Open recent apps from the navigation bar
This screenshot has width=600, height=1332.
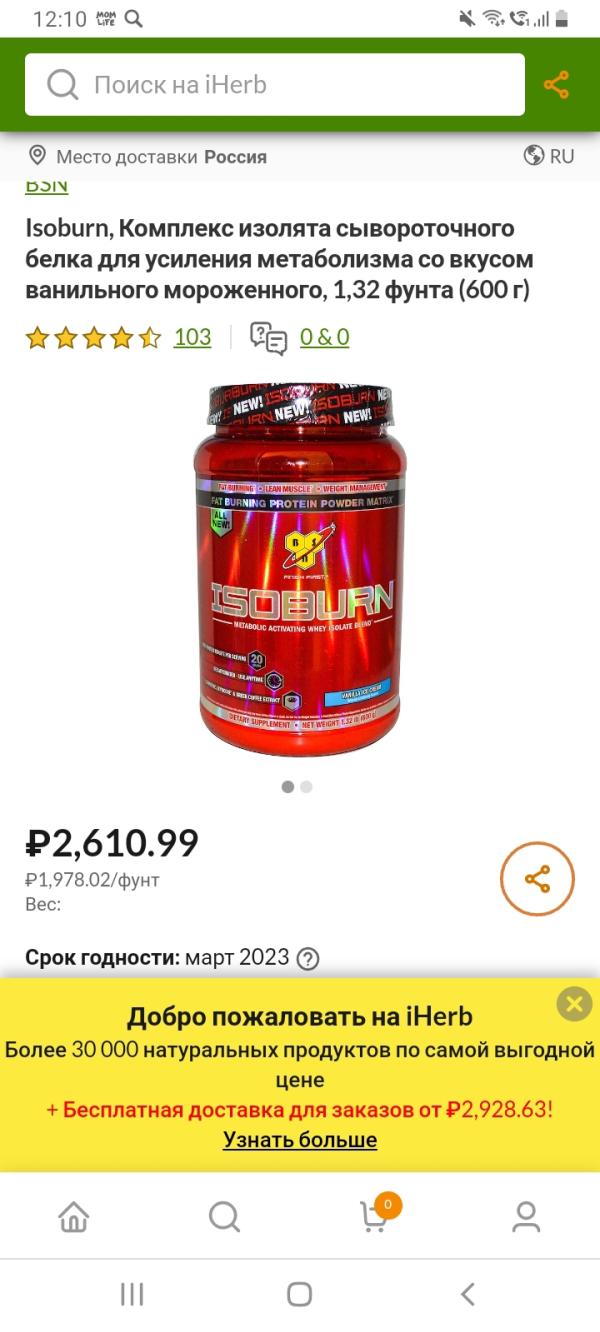[132, 1294]
